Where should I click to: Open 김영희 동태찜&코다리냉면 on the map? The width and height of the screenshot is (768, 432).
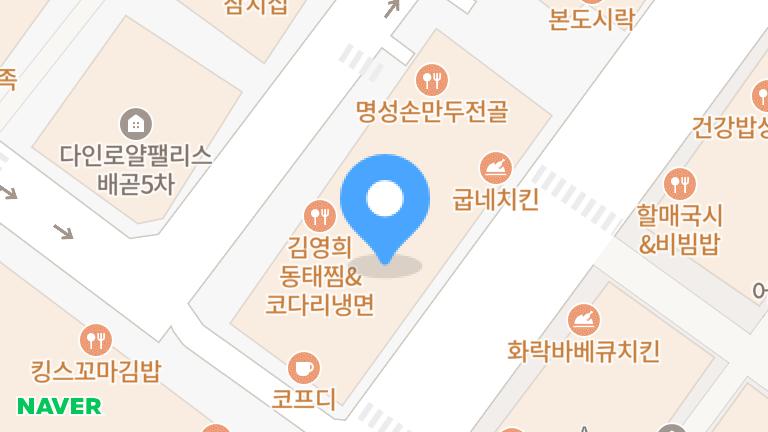click(x=319, y=213)
